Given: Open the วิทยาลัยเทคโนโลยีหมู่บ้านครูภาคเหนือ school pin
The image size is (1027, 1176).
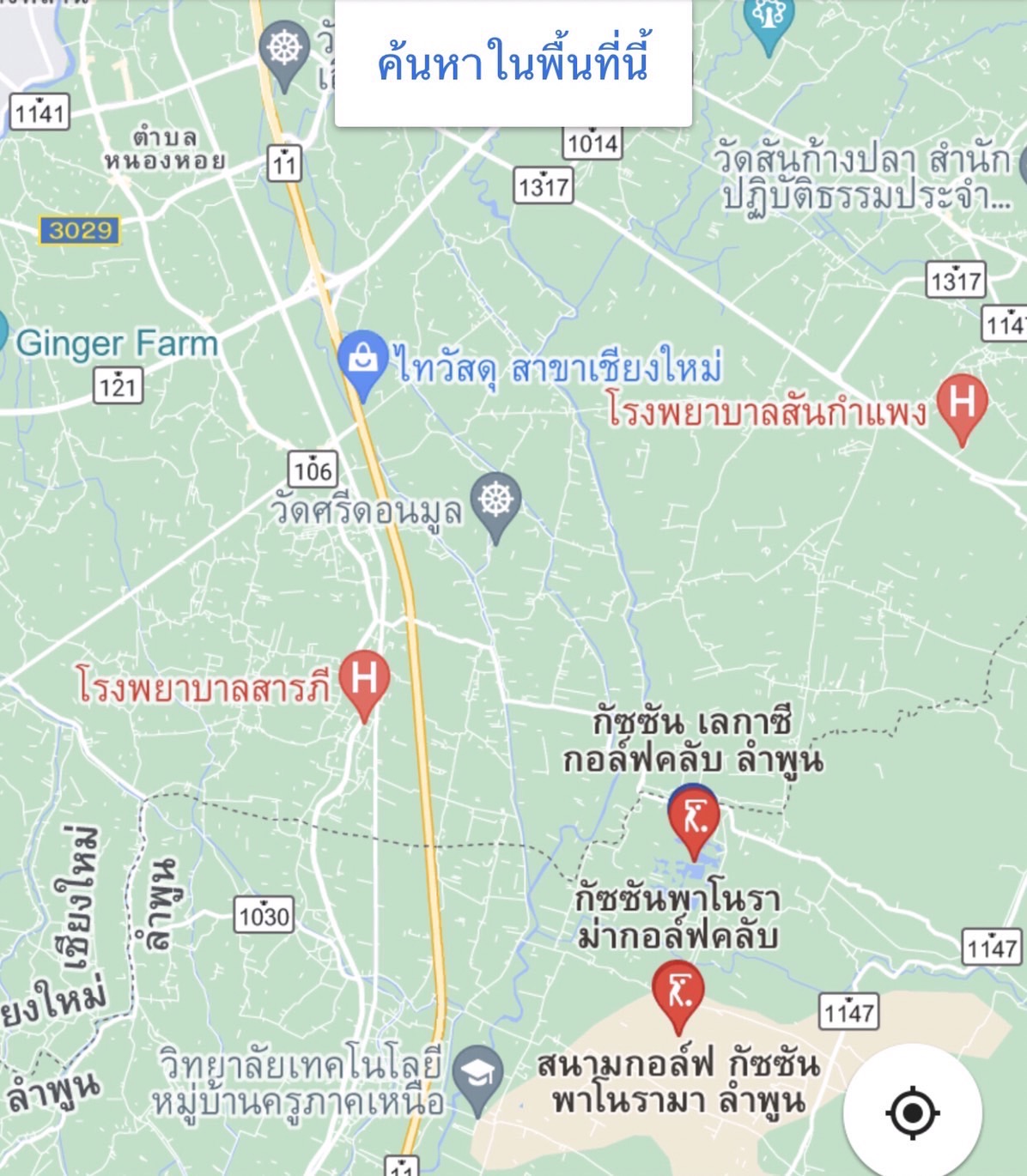Looking at the screenshot, I should [x=478, y=1076].
